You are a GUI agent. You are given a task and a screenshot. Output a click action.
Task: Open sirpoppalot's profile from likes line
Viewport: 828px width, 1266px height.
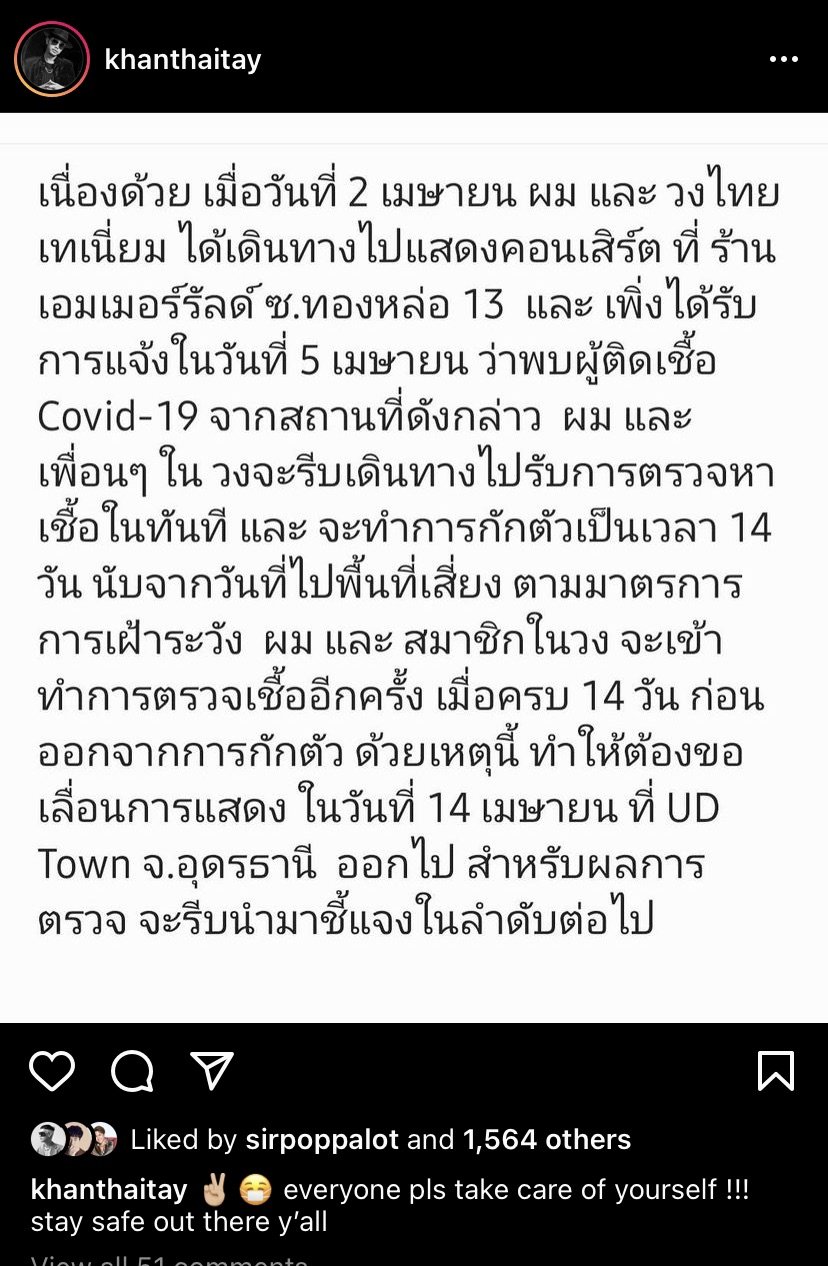click(x=320, y=1139)
